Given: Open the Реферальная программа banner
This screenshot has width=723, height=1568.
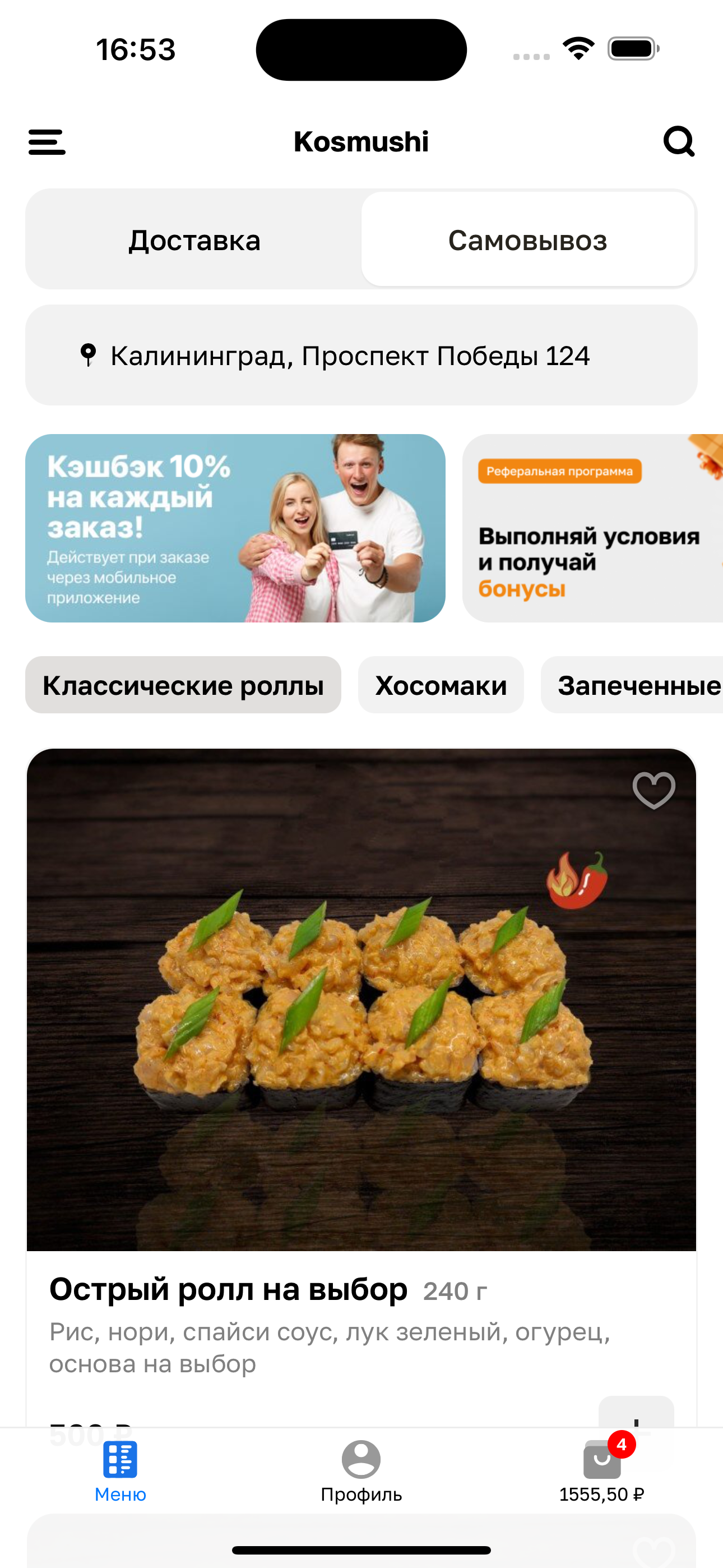Looking at the screenshot, I should point(591,528).
